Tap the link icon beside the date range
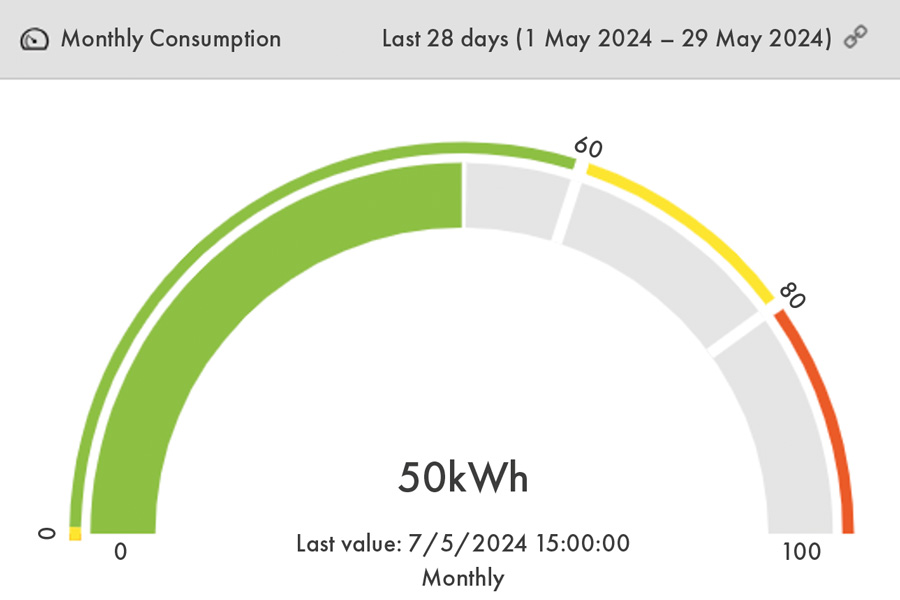 855,38
